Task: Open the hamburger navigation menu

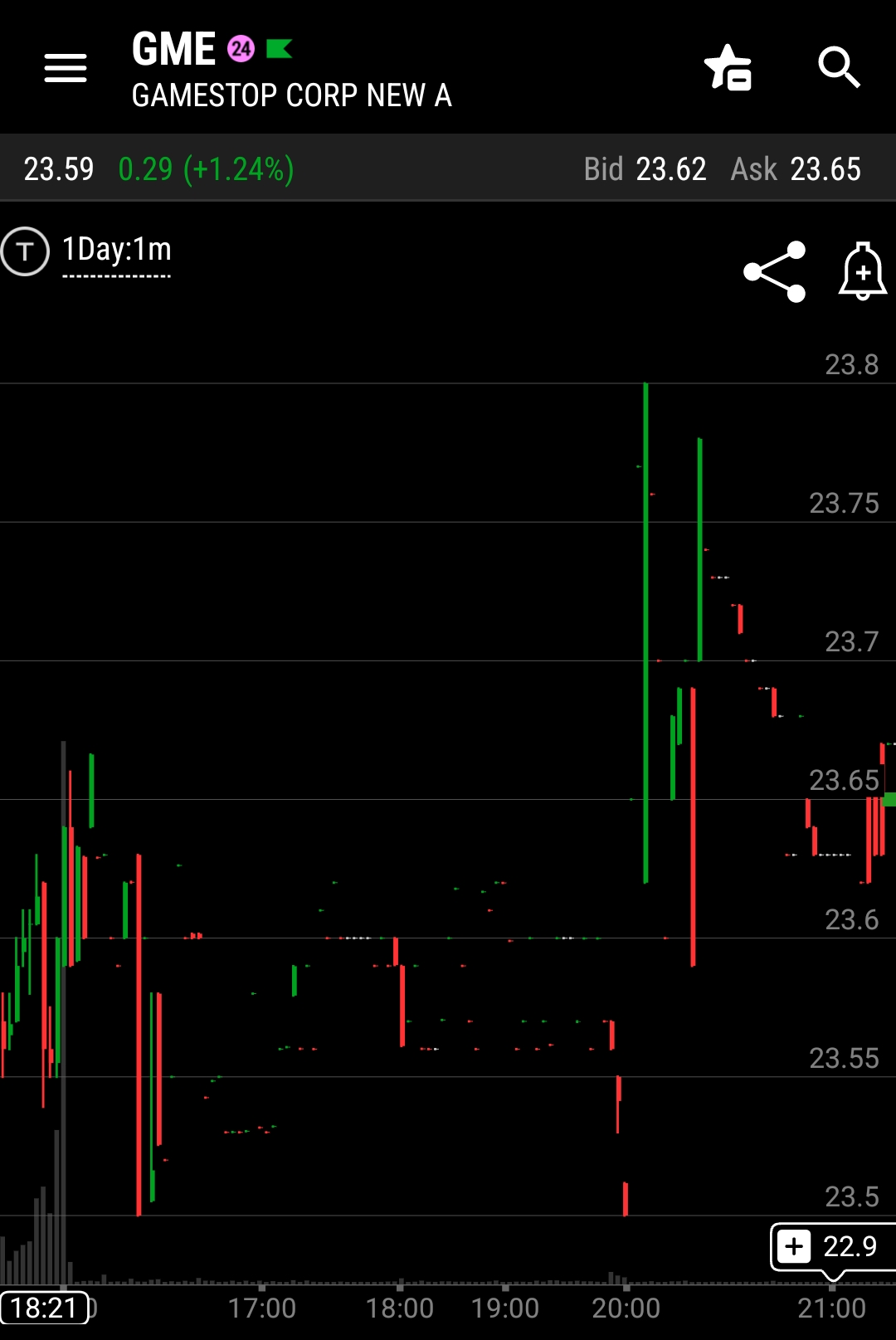Action: coord(66,68)
